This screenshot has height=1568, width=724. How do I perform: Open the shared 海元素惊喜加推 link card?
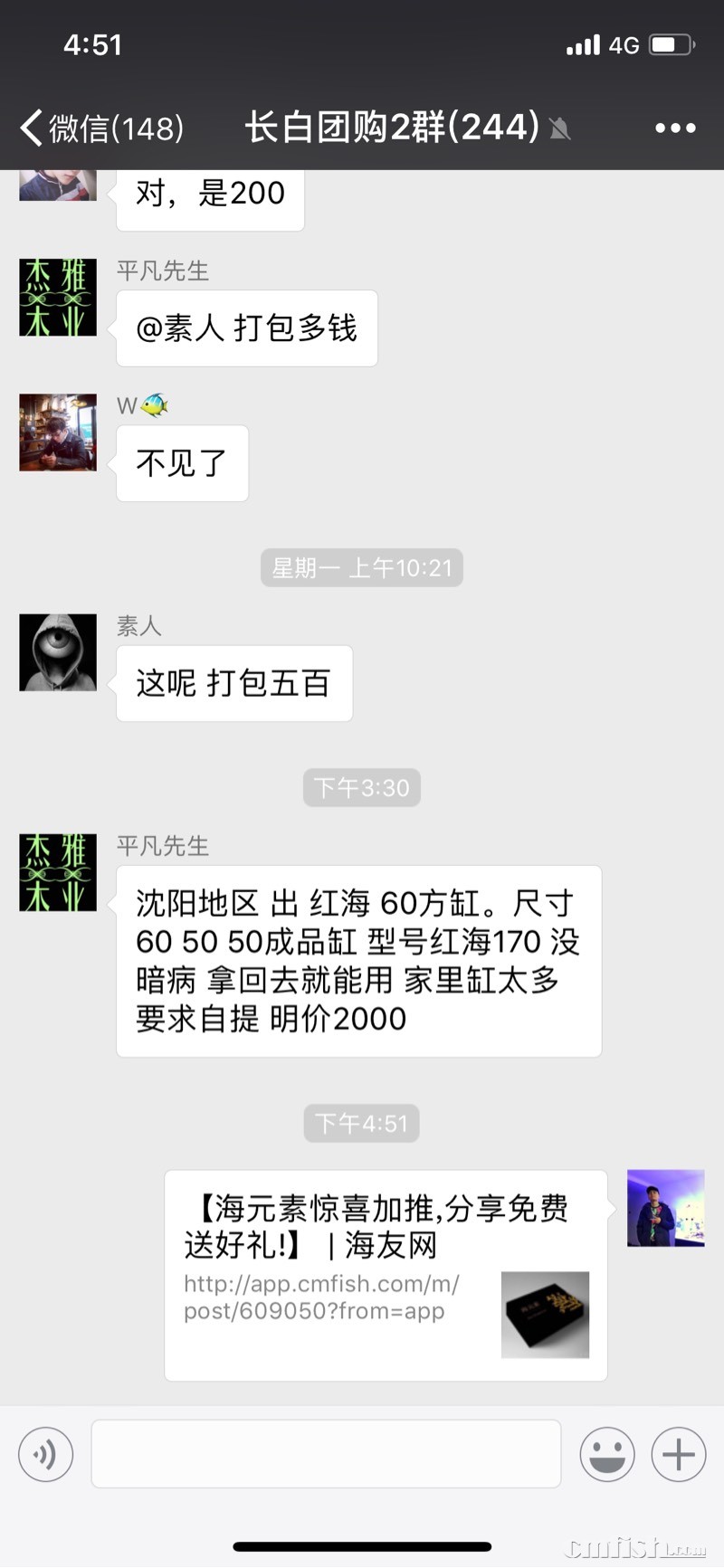click(x=385, y=1275)
